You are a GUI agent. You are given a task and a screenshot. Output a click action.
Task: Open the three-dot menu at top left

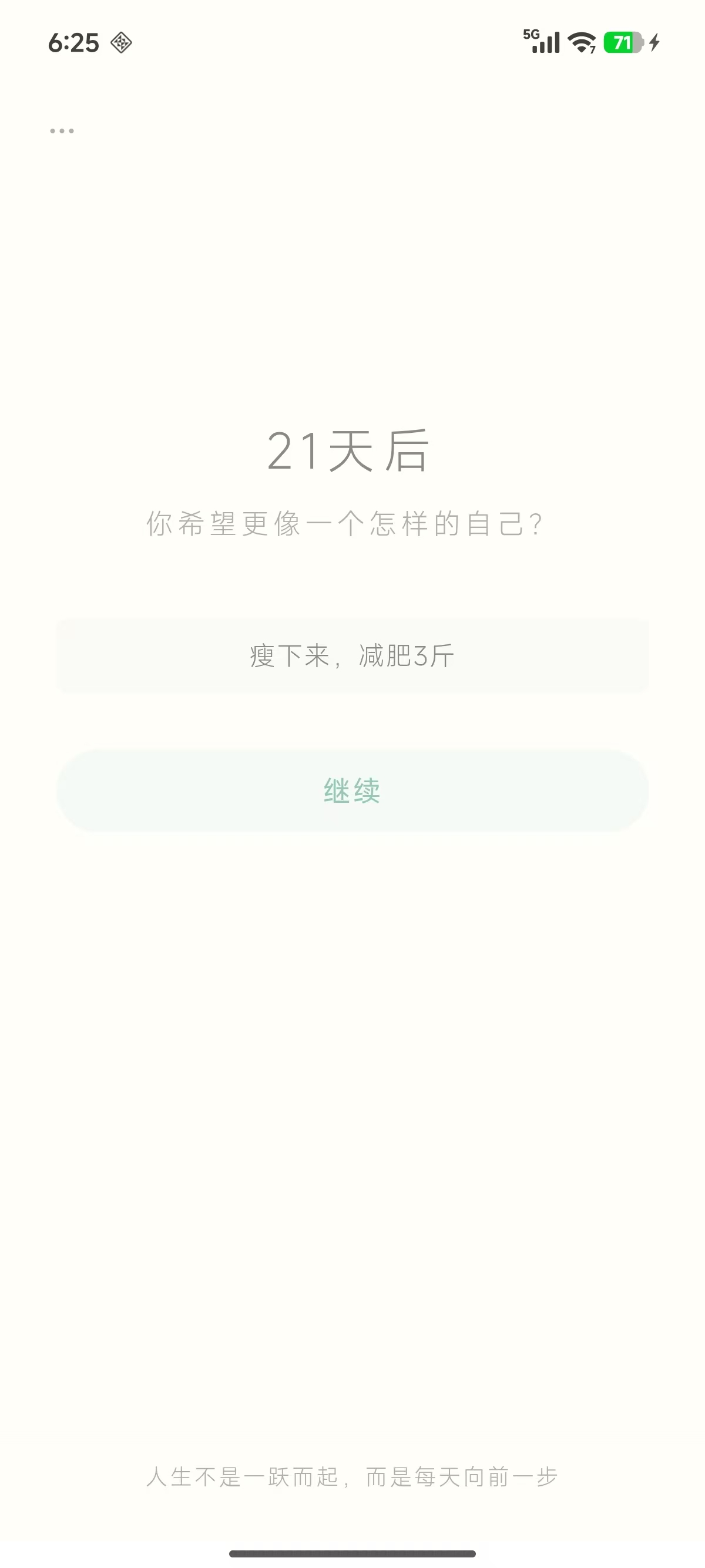point(62,131)
